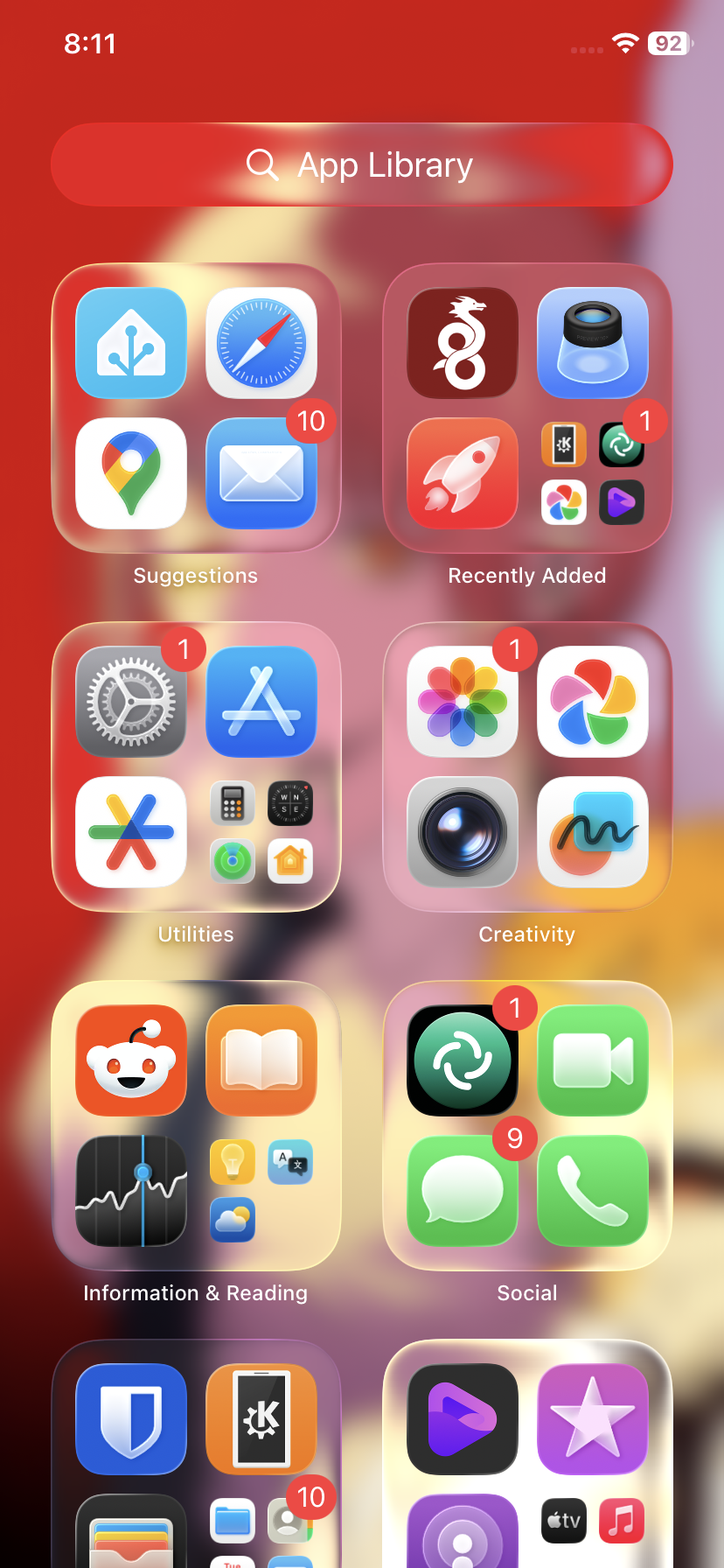Open the Settings gear app
Image resolution: width=724 pixels, height=1568 pixels.
click(131, 702)
